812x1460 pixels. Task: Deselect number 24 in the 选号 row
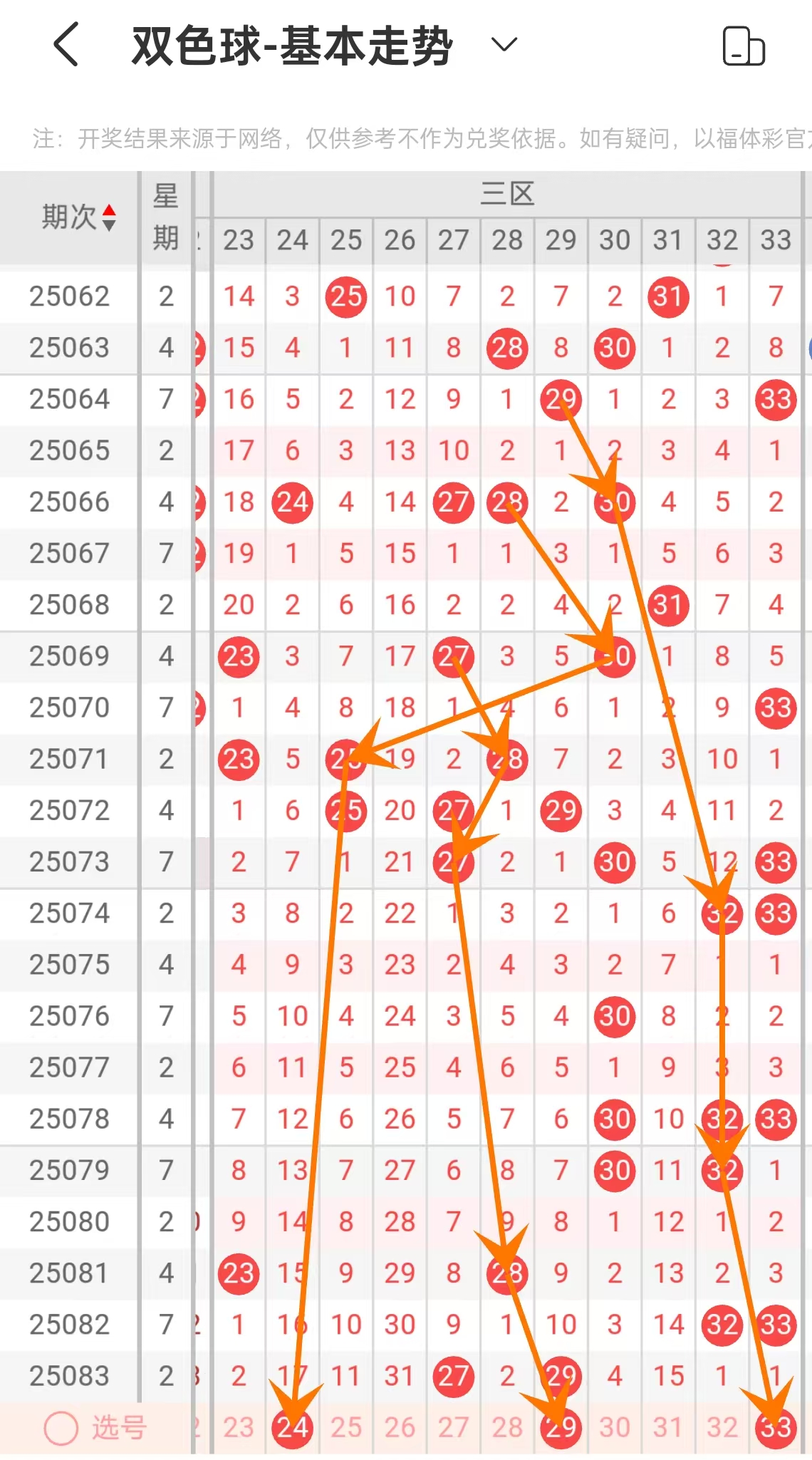[293, 1427]
